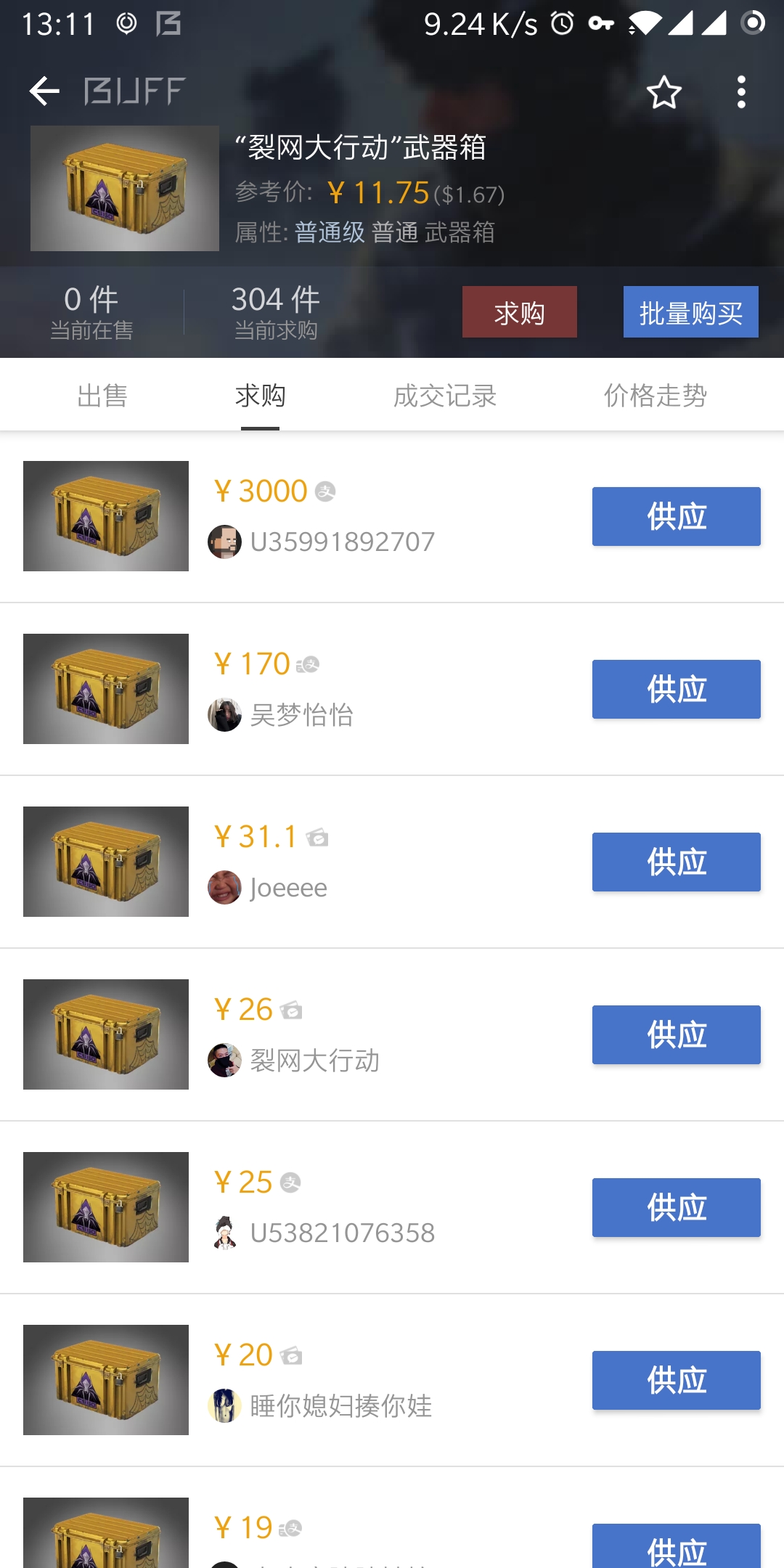Open the 出售 tab
Viewport: 784px width, 1568px height.
102,395
